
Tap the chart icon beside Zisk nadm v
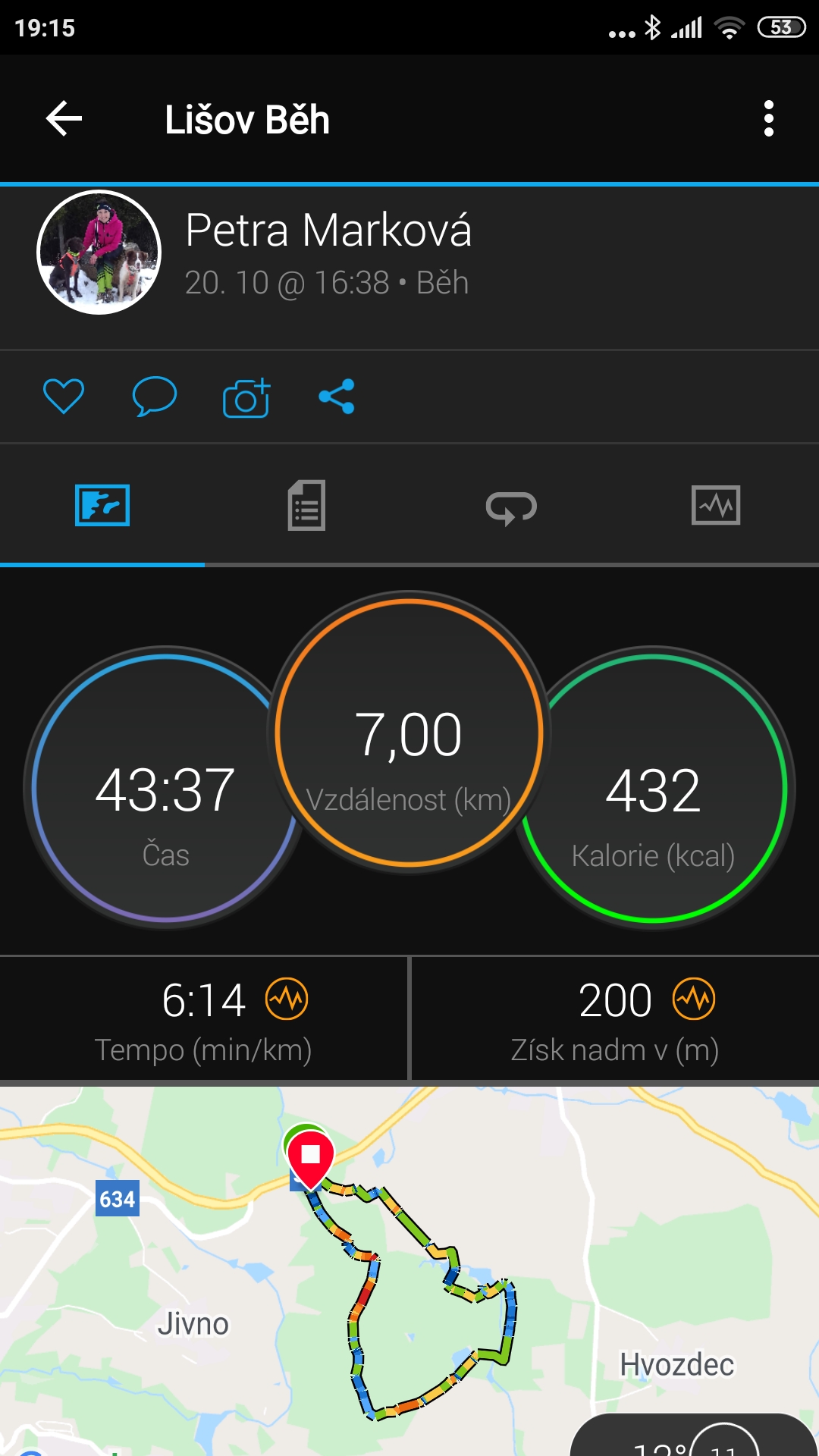(x=694, y=999)
